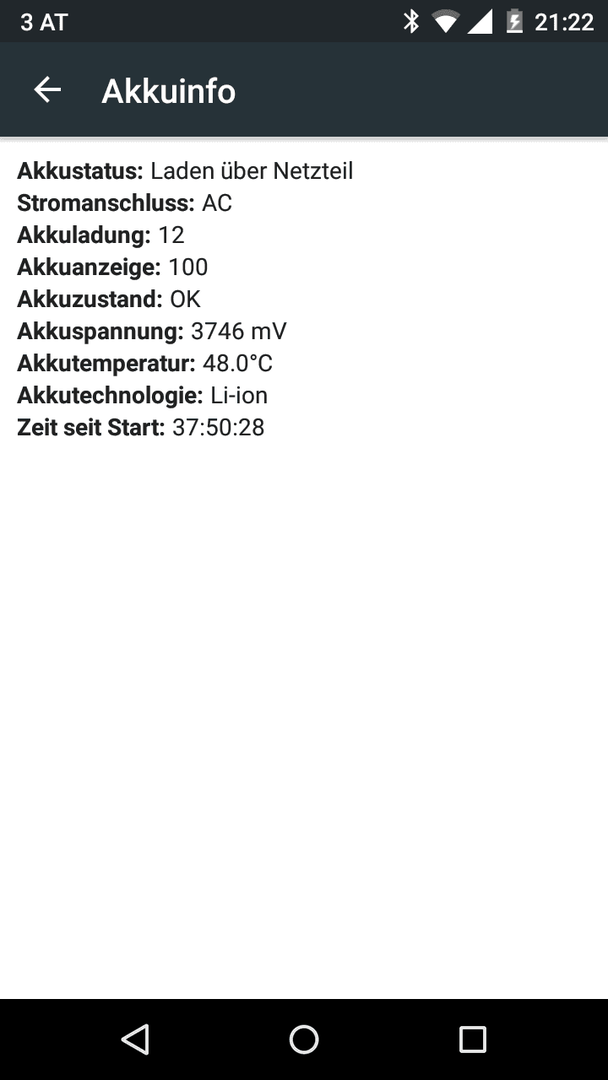608x1080 pixels.
Task: Go back from the Akkuinfo screen
Action: coord(47,90)
